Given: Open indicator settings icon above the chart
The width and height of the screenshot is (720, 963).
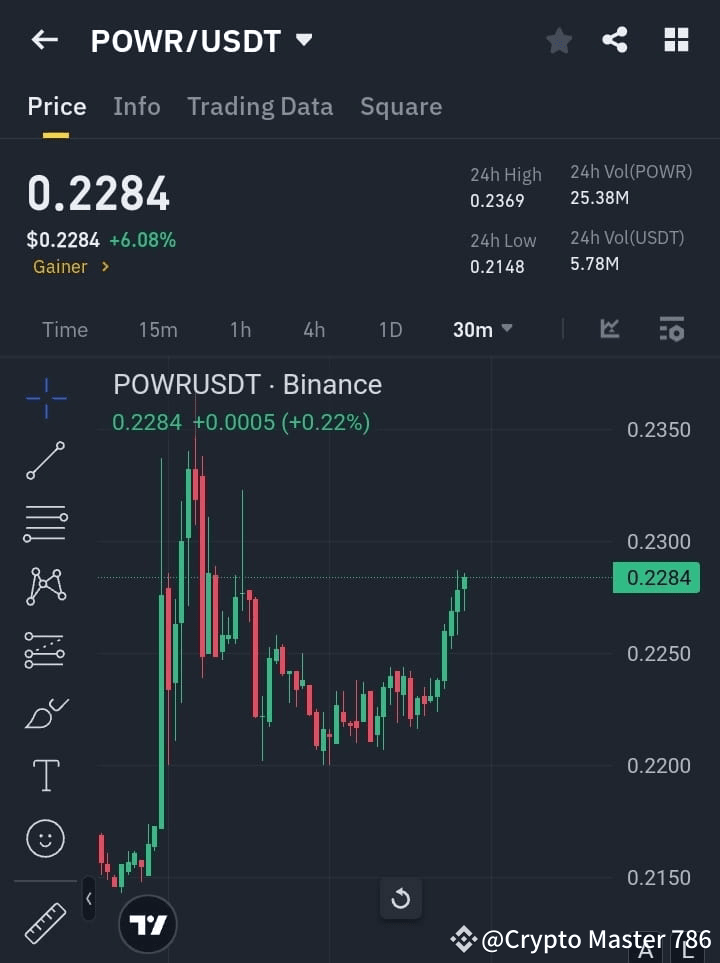Looking at the screenshot, I should point(671,329).
